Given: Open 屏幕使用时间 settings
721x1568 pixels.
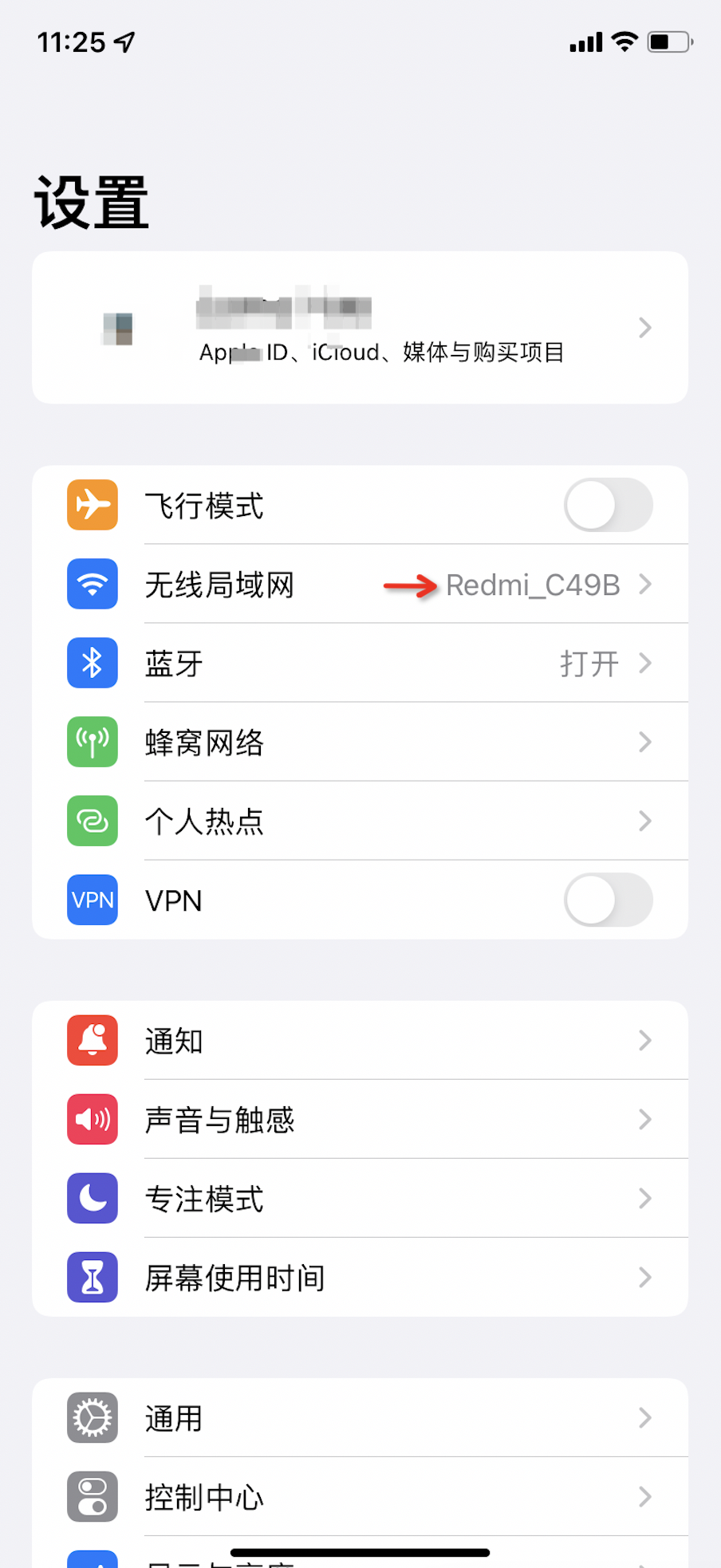Looking at the screenshot, I should pos(360,1278).
